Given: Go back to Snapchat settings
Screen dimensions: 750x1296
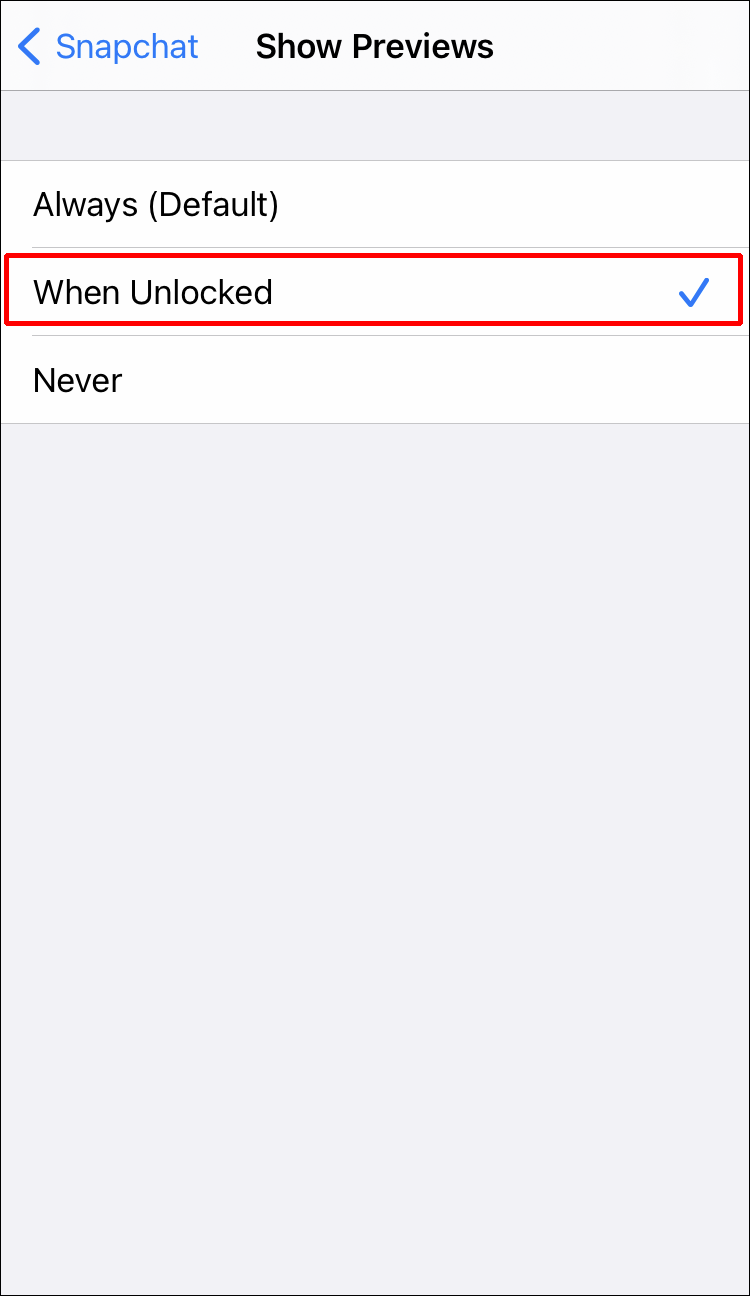Looking at the screenshot, I should coord(108,47).
